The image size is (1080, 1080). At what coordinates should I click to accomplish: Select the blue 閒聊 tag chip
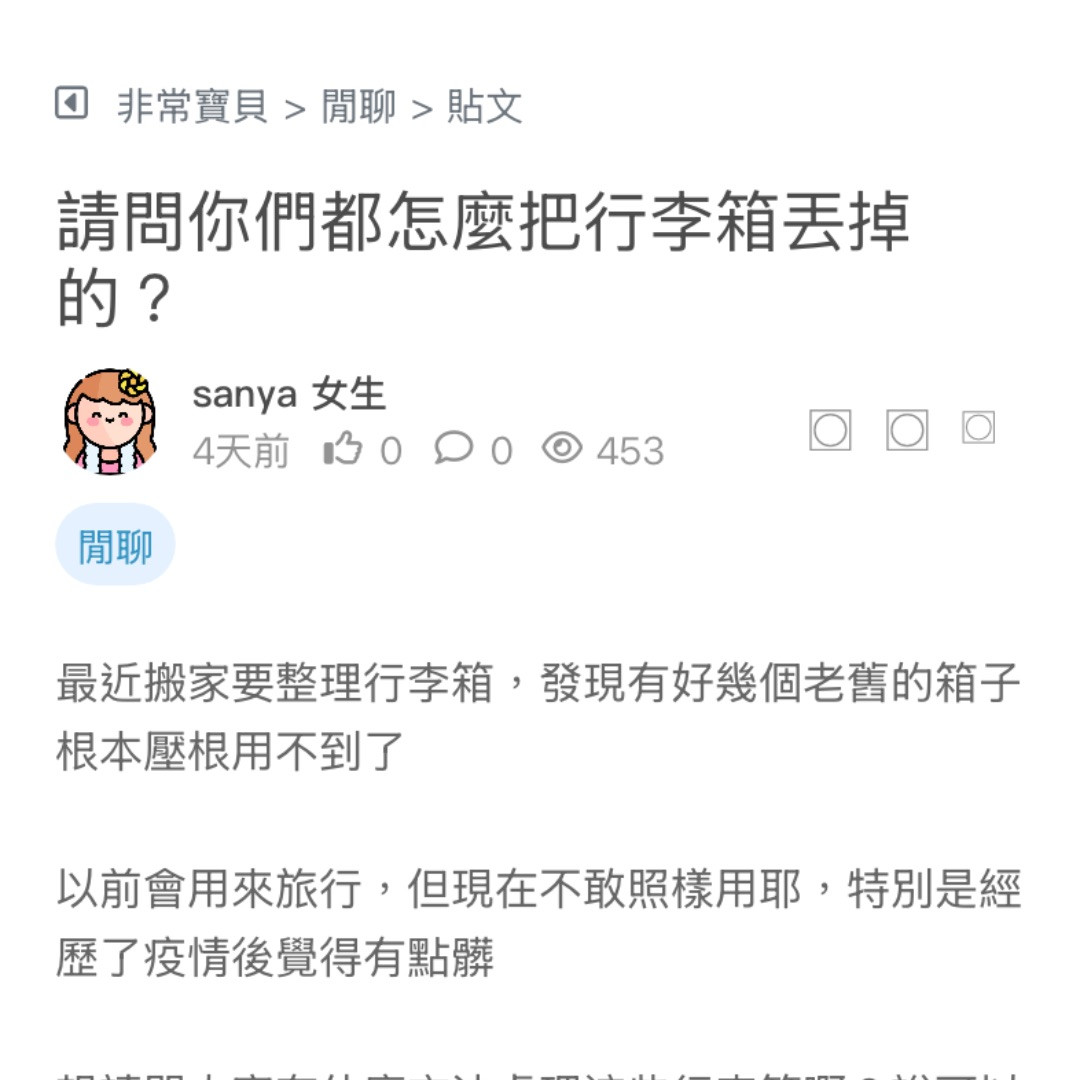(115, 546)
